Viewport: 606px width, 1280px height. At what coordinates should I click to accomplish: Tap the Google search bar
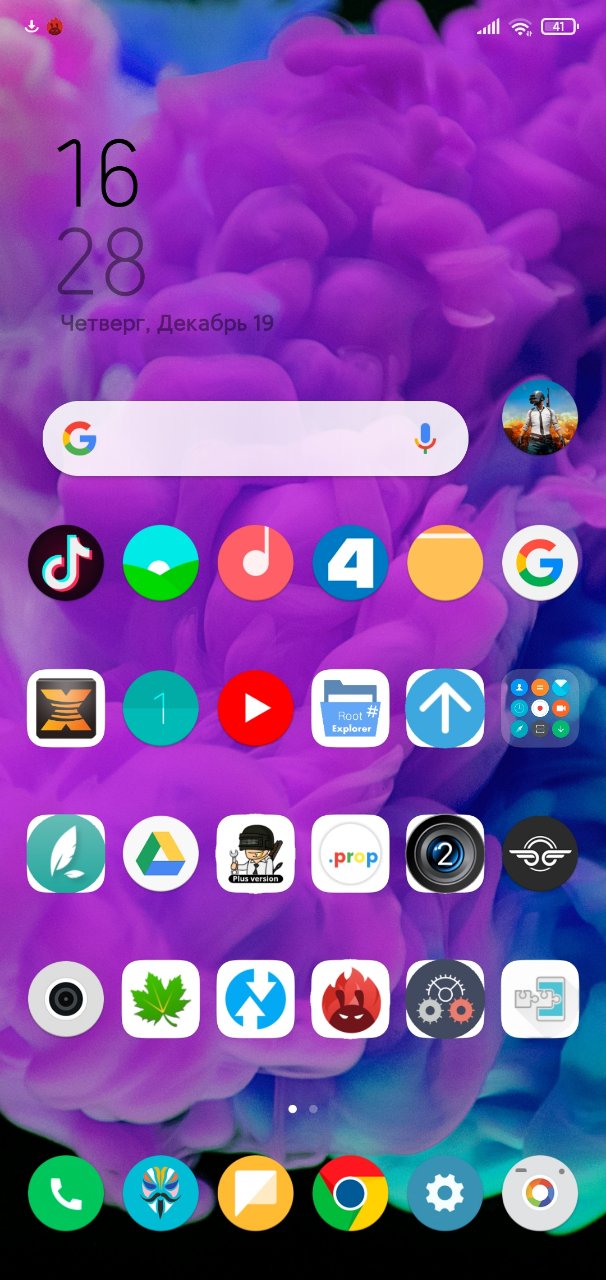(x=255, y=438)
